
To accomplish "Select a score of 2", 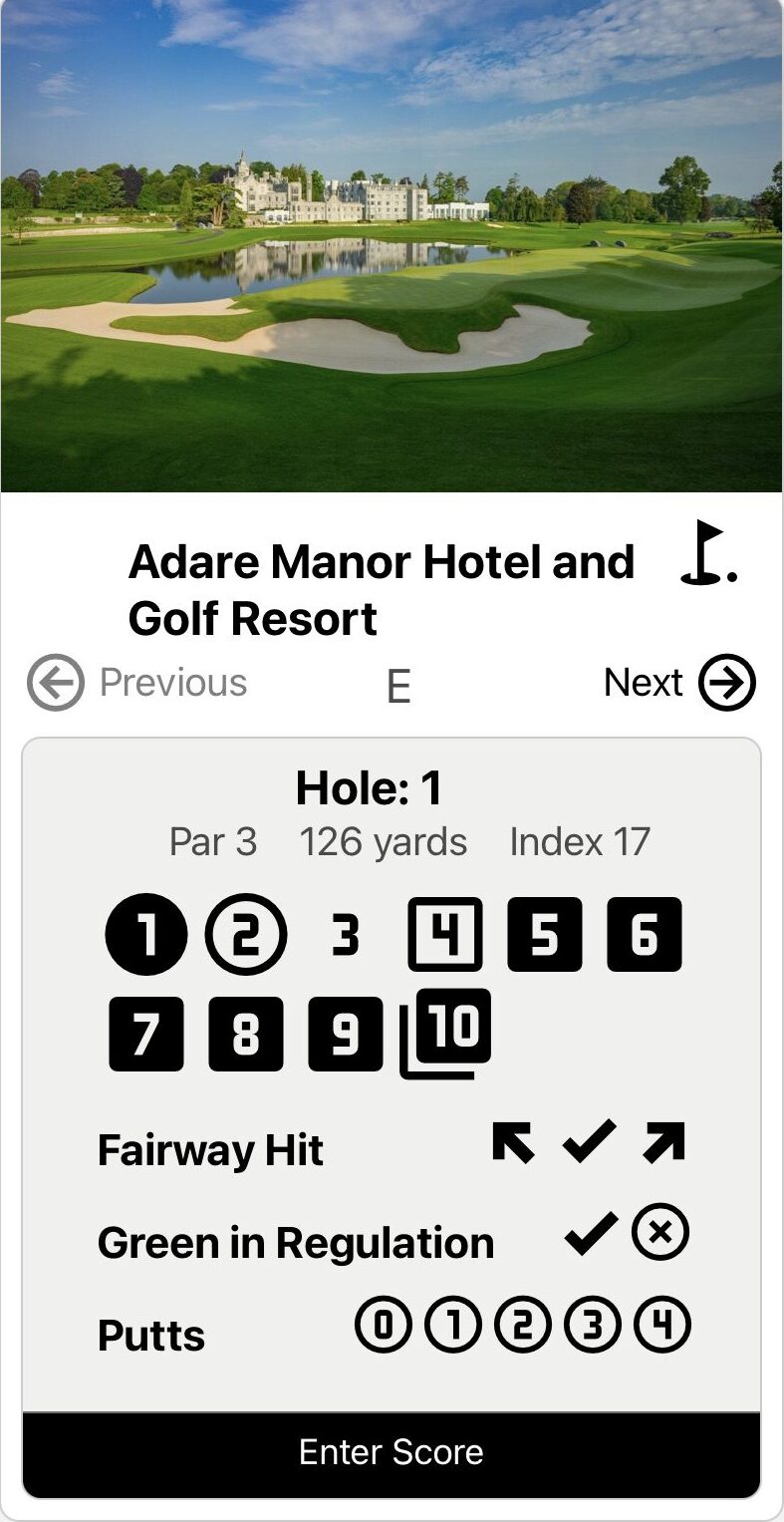I will pyautogui.click(x=245, y=934).
